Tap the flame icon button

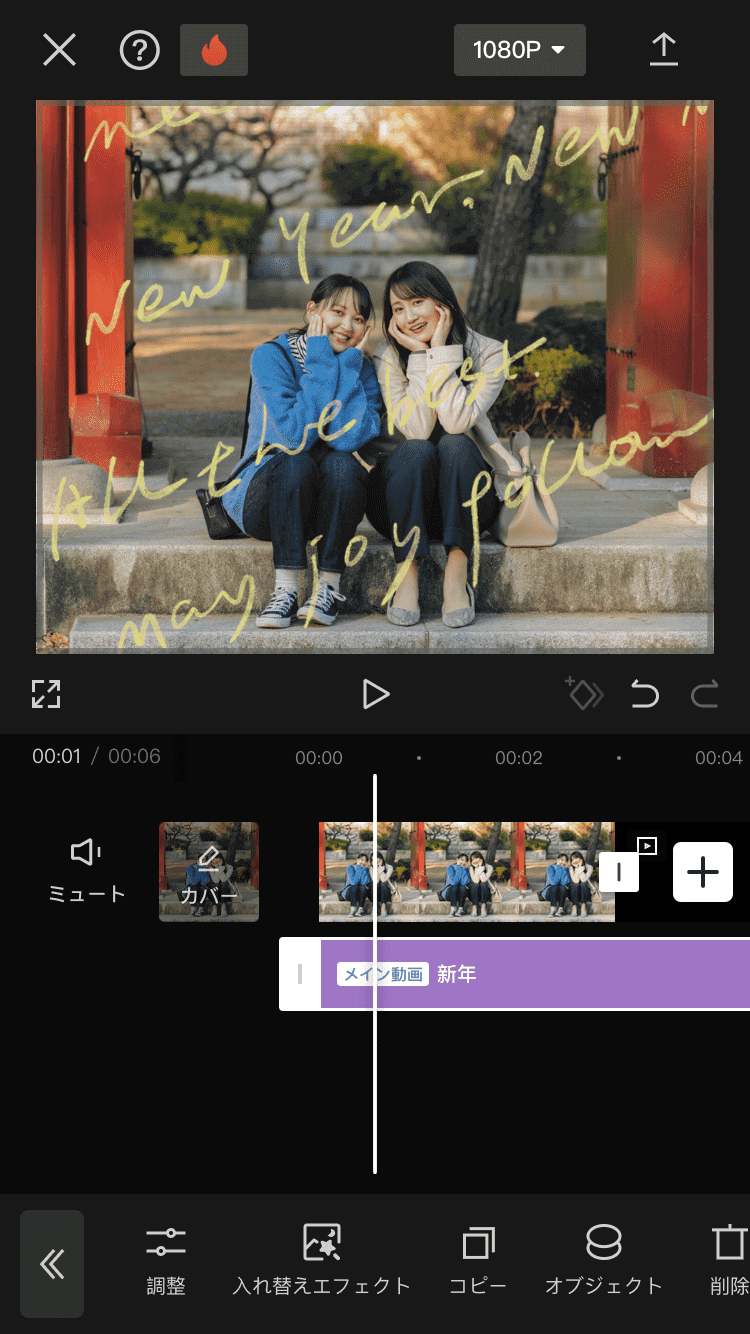pos(214,50)
